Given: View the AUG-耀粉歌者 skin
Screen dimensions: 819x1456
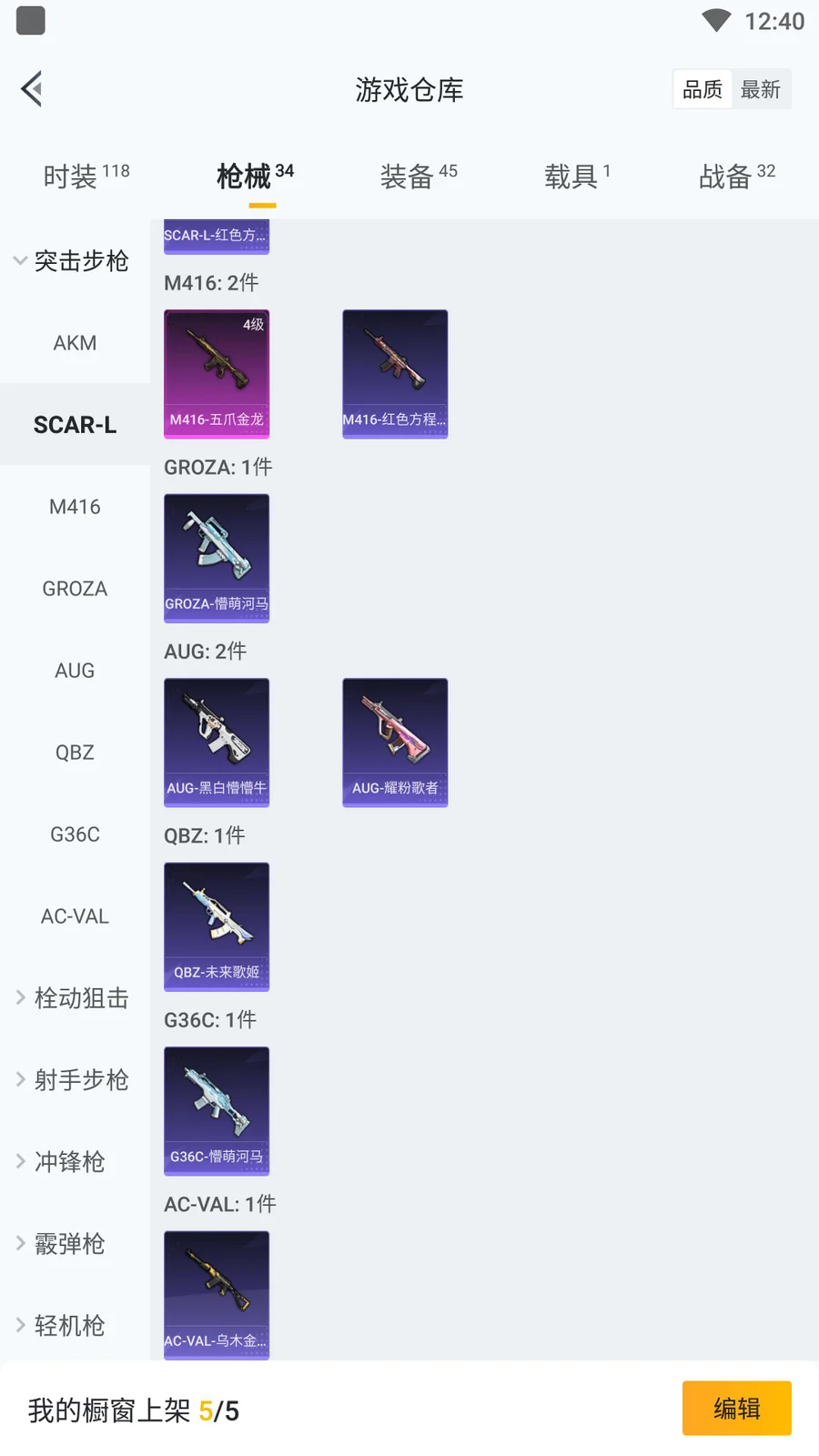Looking at the screenshot, I should (x=395, y=743).
